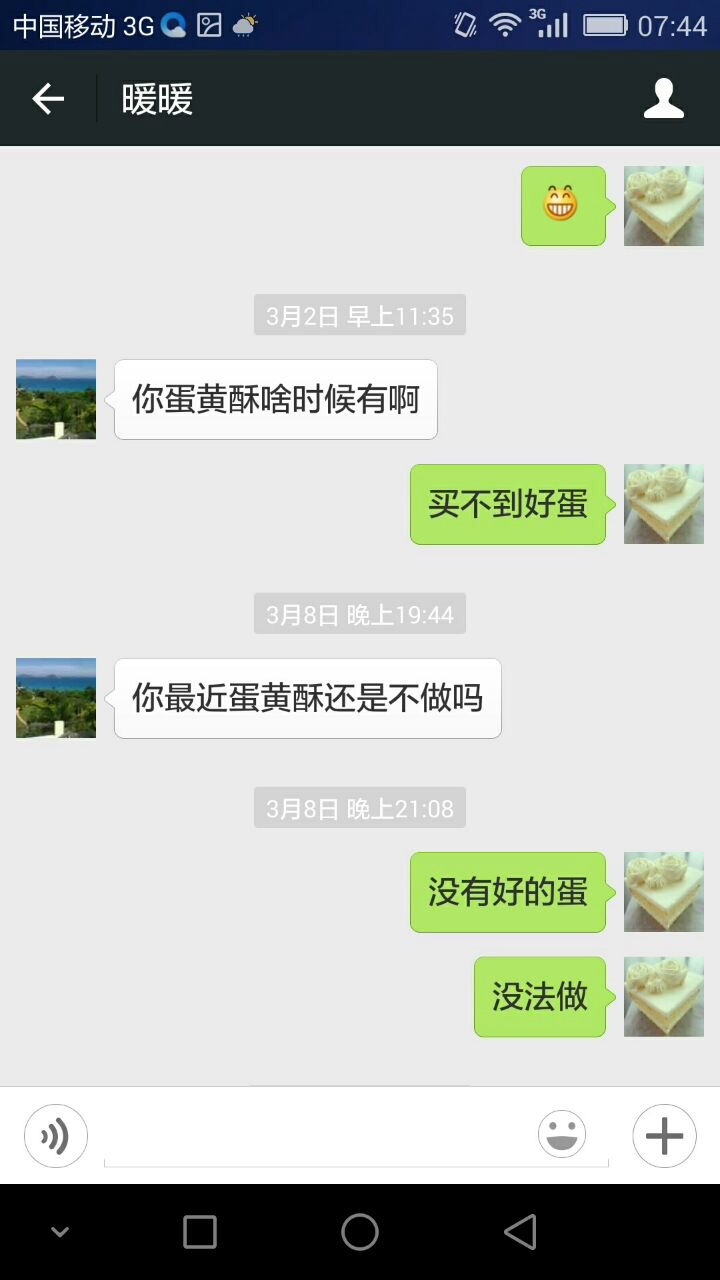The width and height of the screenshot is (720, 1280).
Task: Switch to voice message input
Action: point(56,1136)
